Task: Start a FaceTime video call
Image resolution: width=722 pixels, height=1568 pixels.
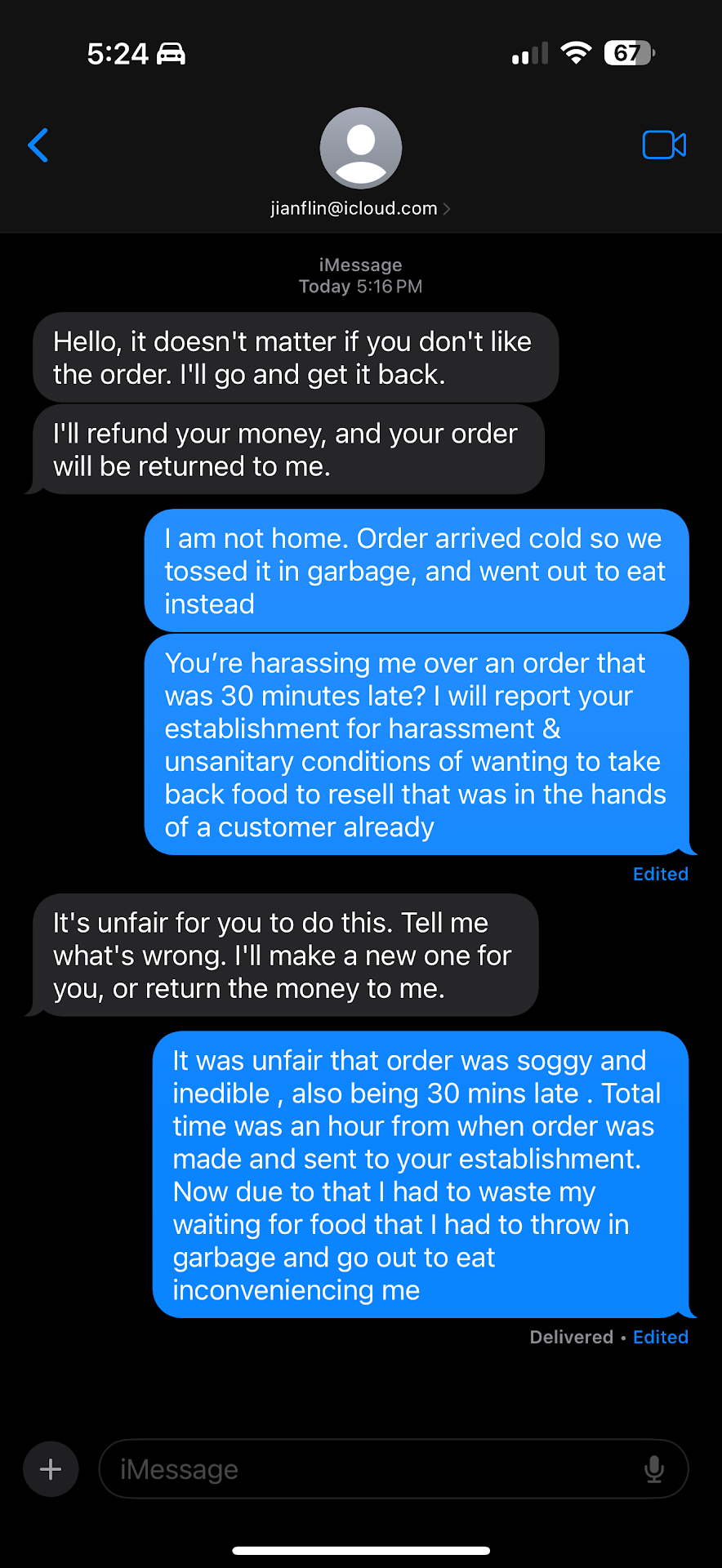Action: click(663, 145)
